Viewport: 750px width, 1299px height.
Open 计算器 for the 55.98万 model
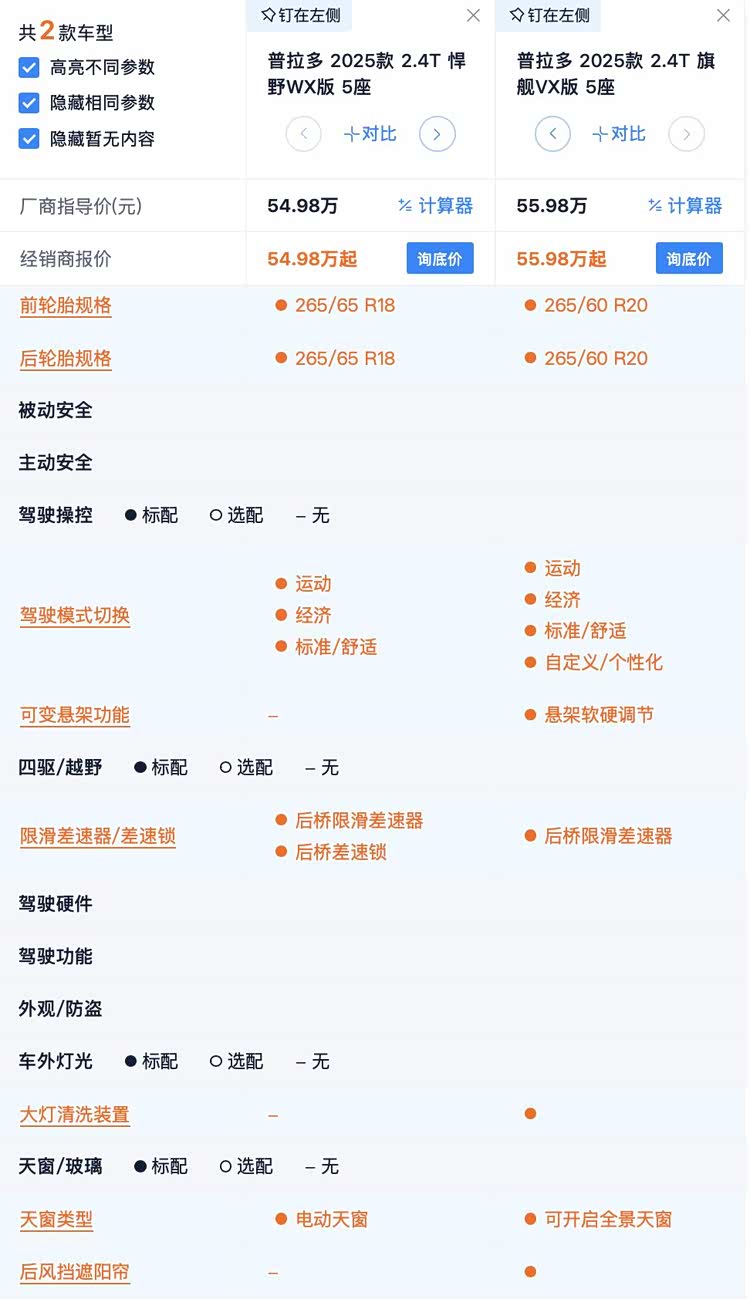pyautogui.click(x=685, y=206)
